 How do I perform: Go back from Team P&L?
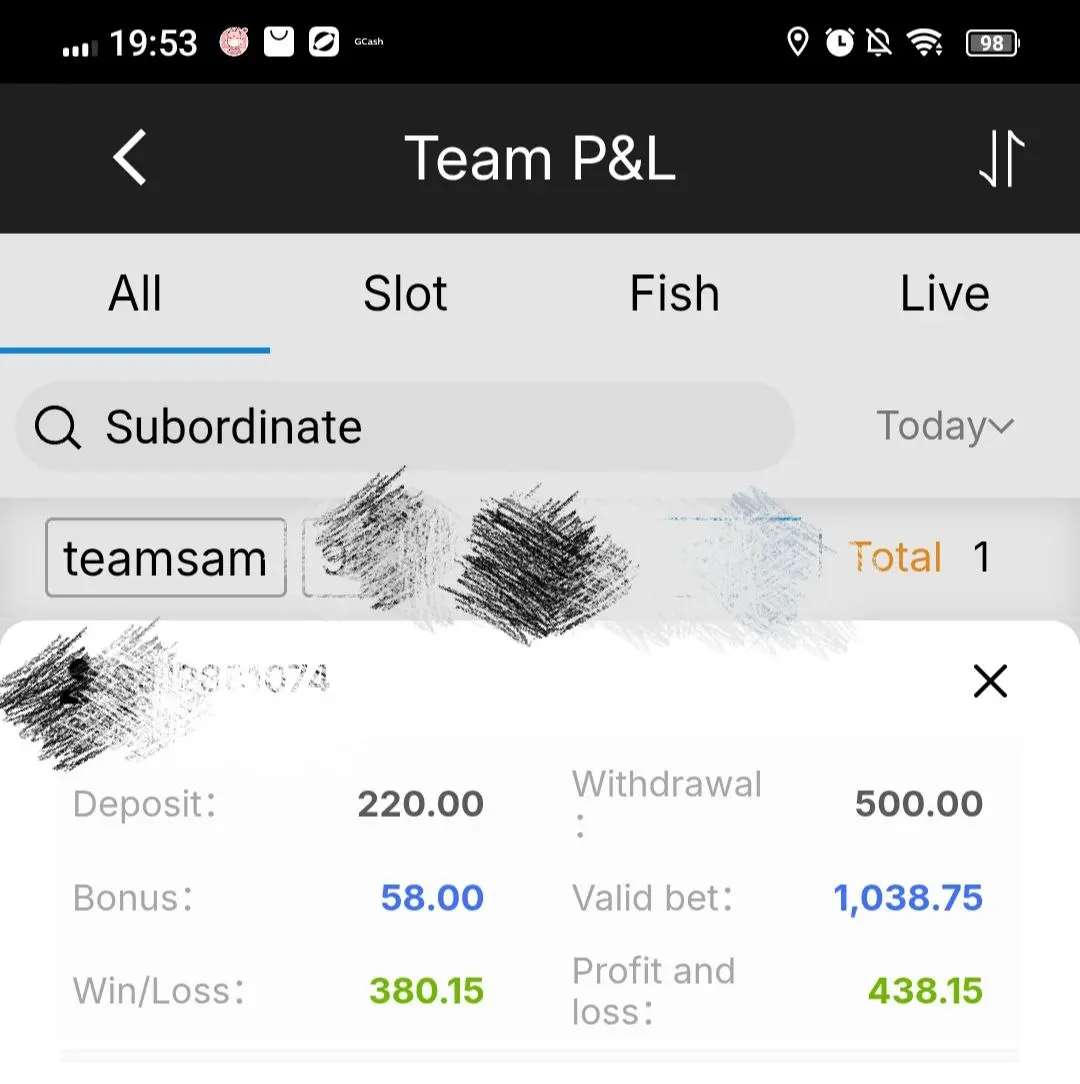130,158
